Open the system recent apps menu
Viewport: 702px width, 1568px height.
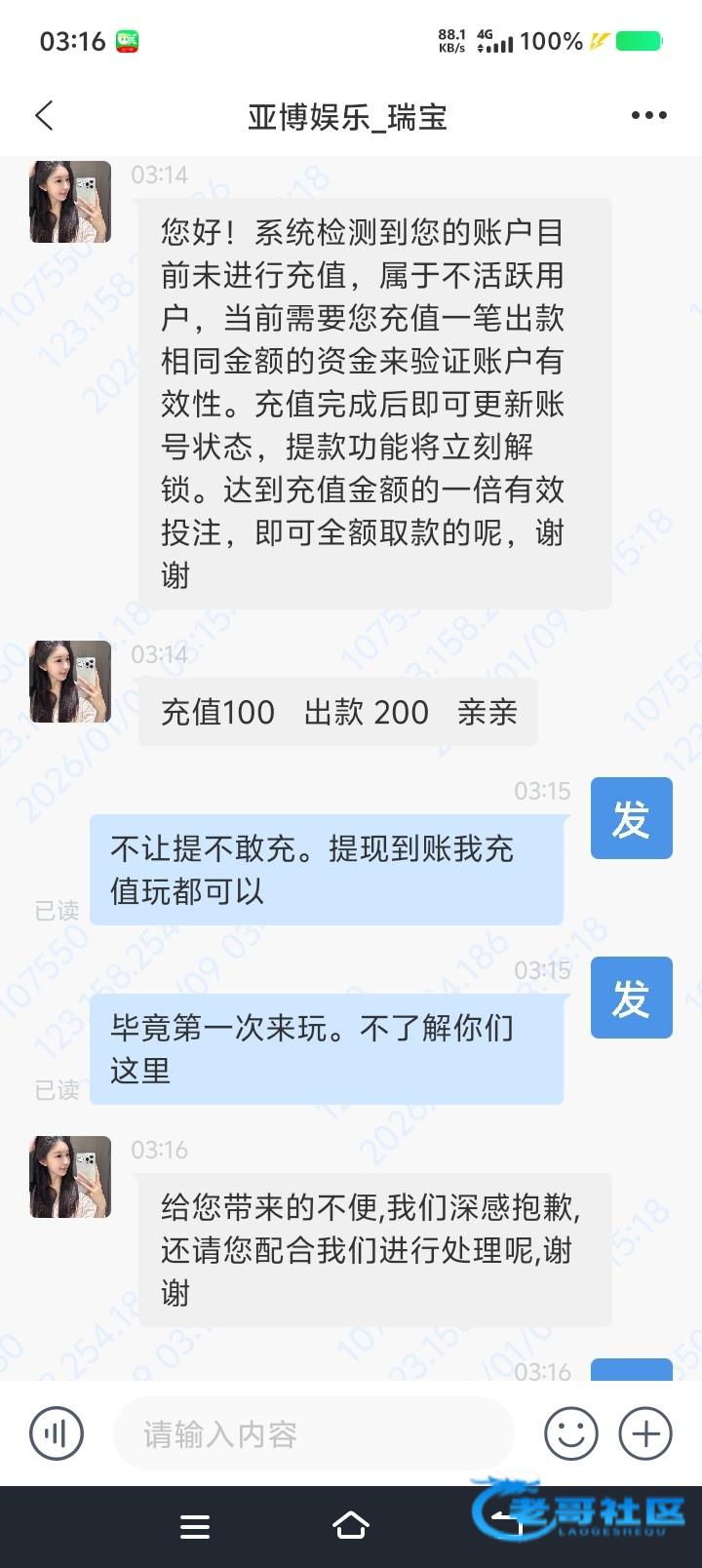click(x=195, y=1527)
